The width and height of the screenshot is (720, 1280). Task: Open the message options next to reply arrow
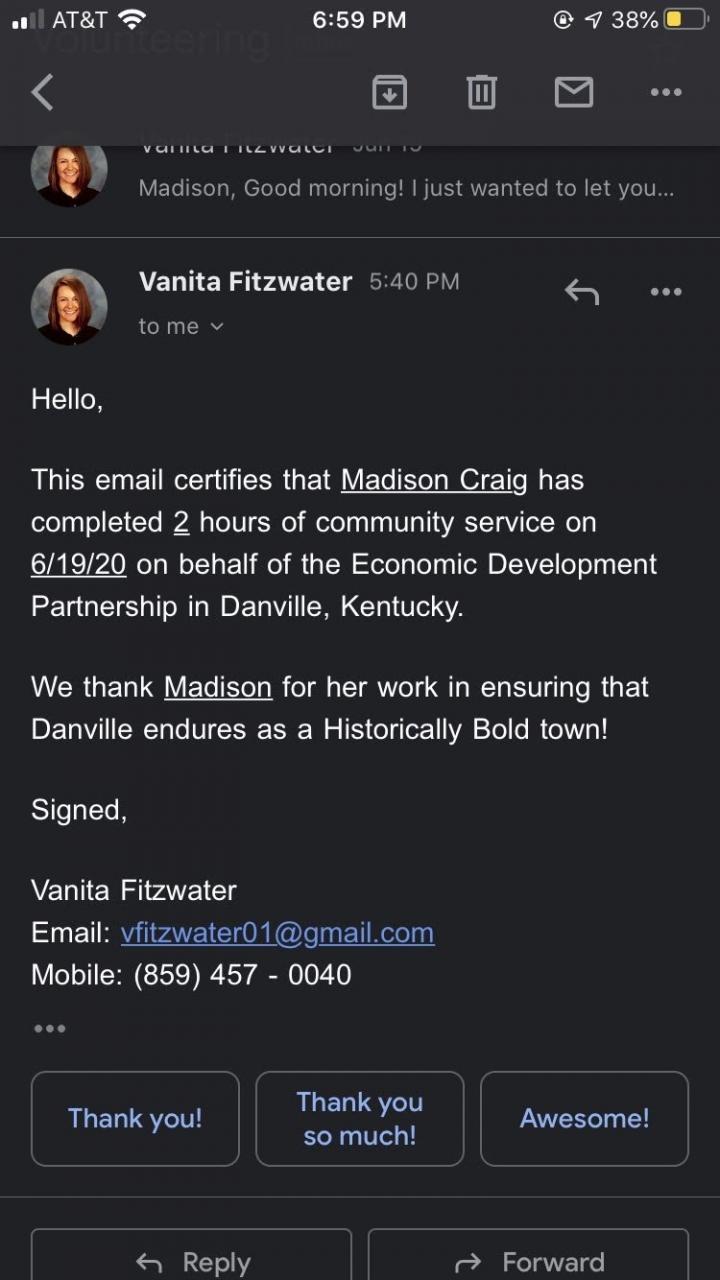(x=666, y=292)
